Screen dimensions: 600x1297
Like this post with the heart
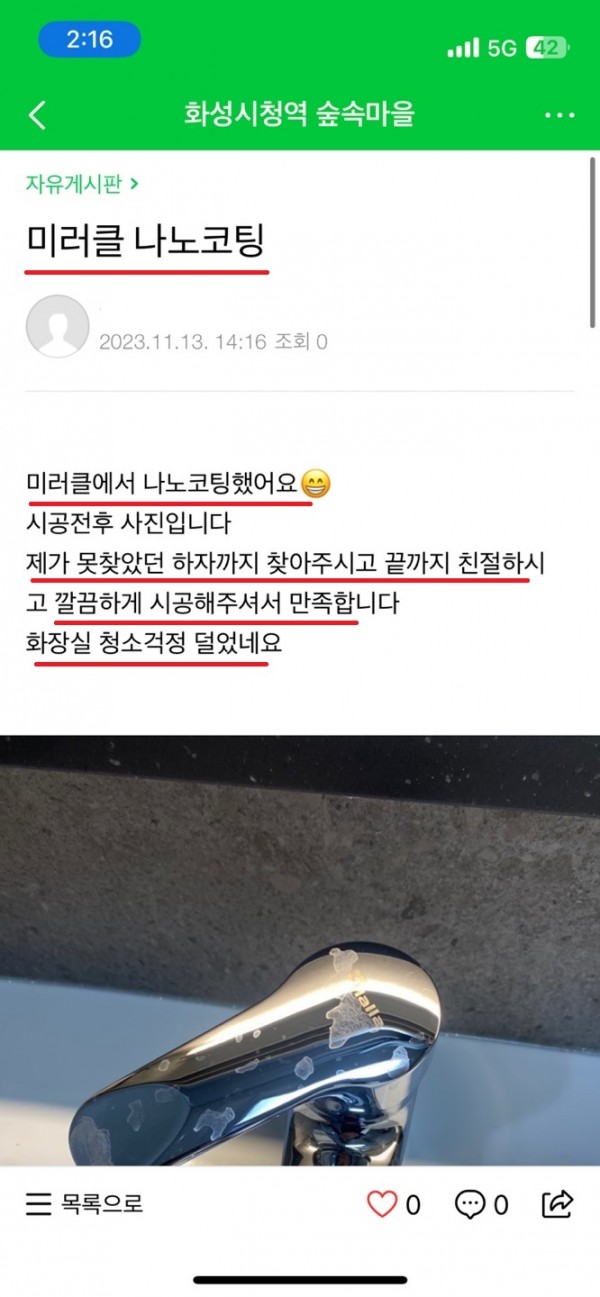[x=383, y=1204]
